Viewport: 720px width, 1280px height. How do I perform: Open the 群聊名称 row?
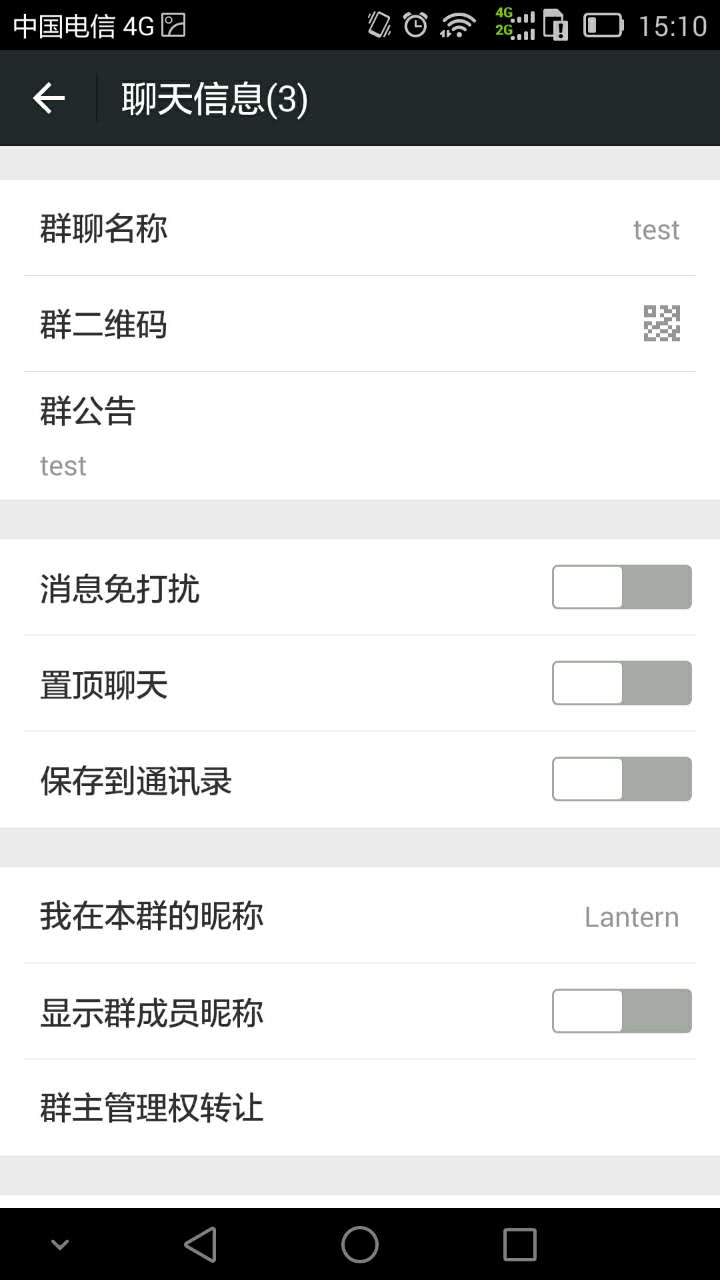click(x=360, y=229)
